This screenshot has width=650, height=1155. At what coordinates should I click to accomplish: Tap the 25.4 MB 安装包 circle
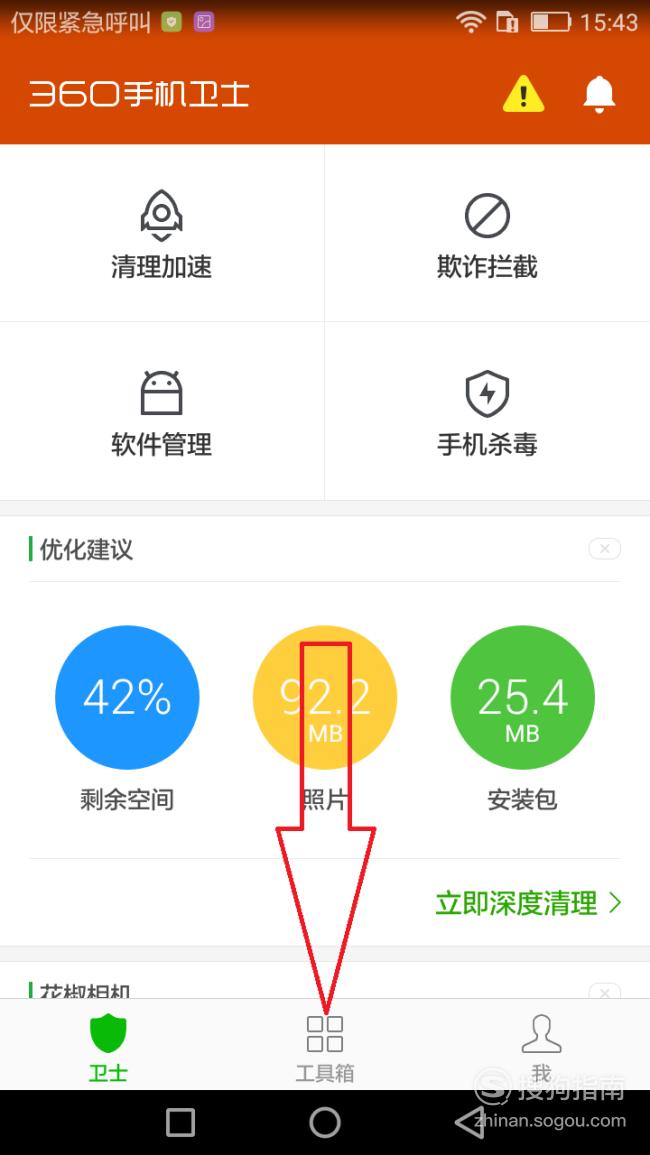[522, 697]
